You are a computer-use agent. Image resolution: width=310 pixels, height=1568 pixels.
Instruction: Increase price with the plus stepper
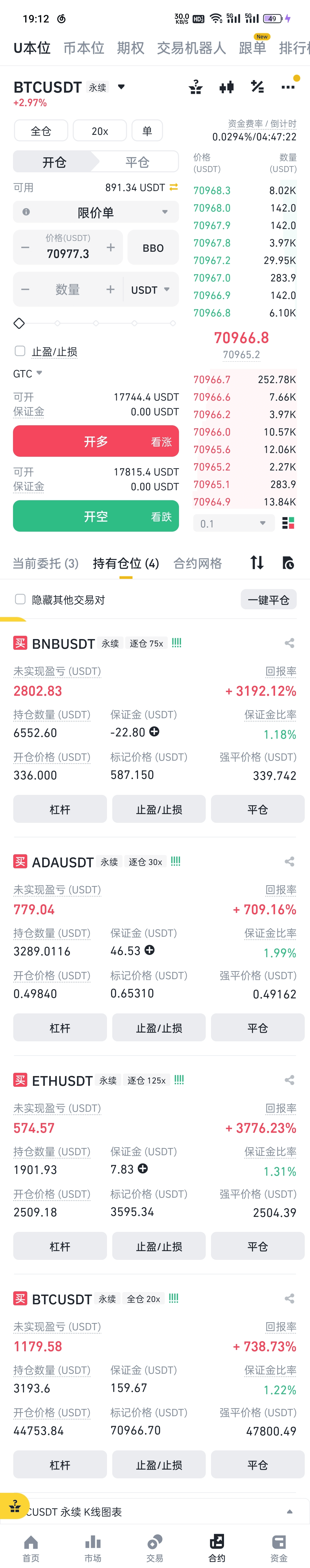pyautogui.click(x=111, y=248)
